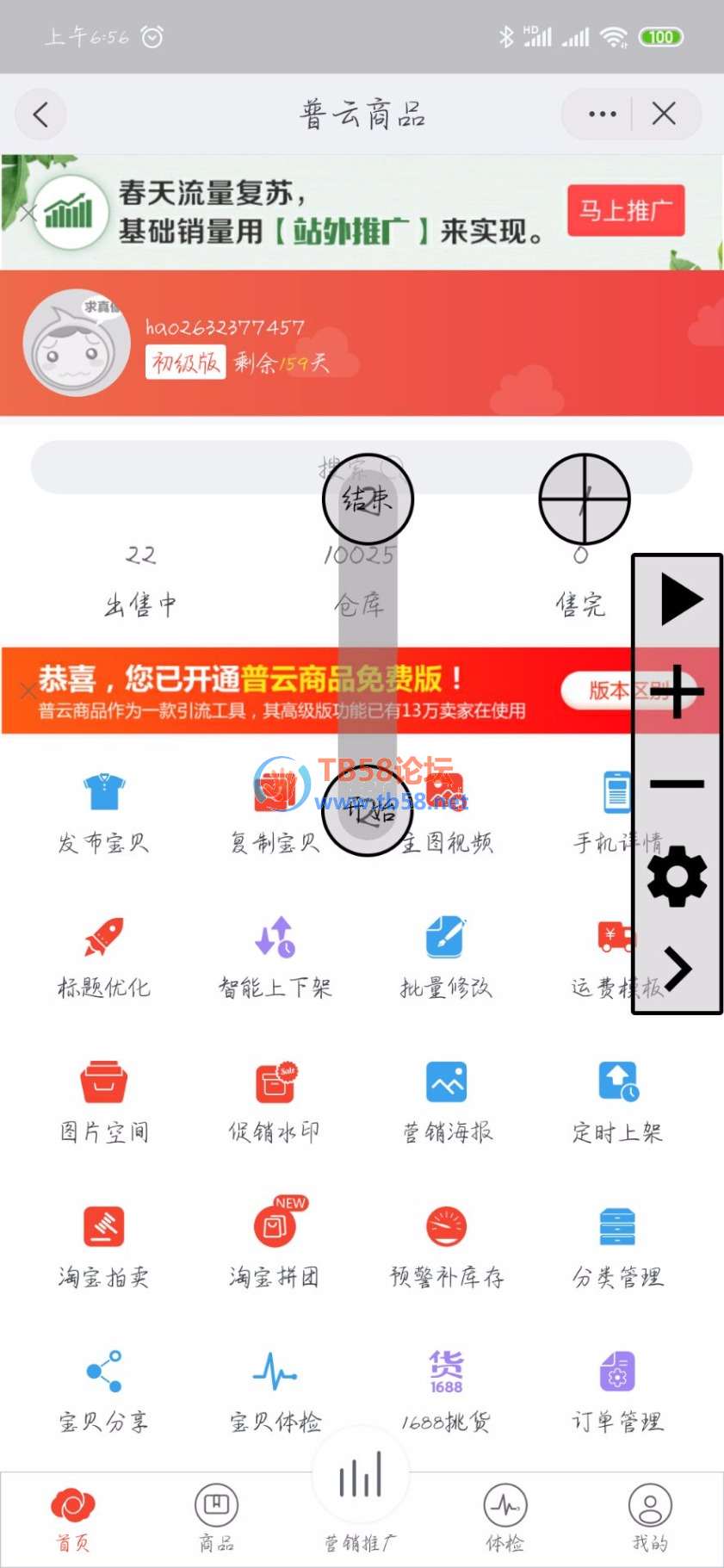Viewport: 724px width, 1568px height.
Task: Tap the play button on floating panel
Action: pyautogui.click(x=680, y=600)
